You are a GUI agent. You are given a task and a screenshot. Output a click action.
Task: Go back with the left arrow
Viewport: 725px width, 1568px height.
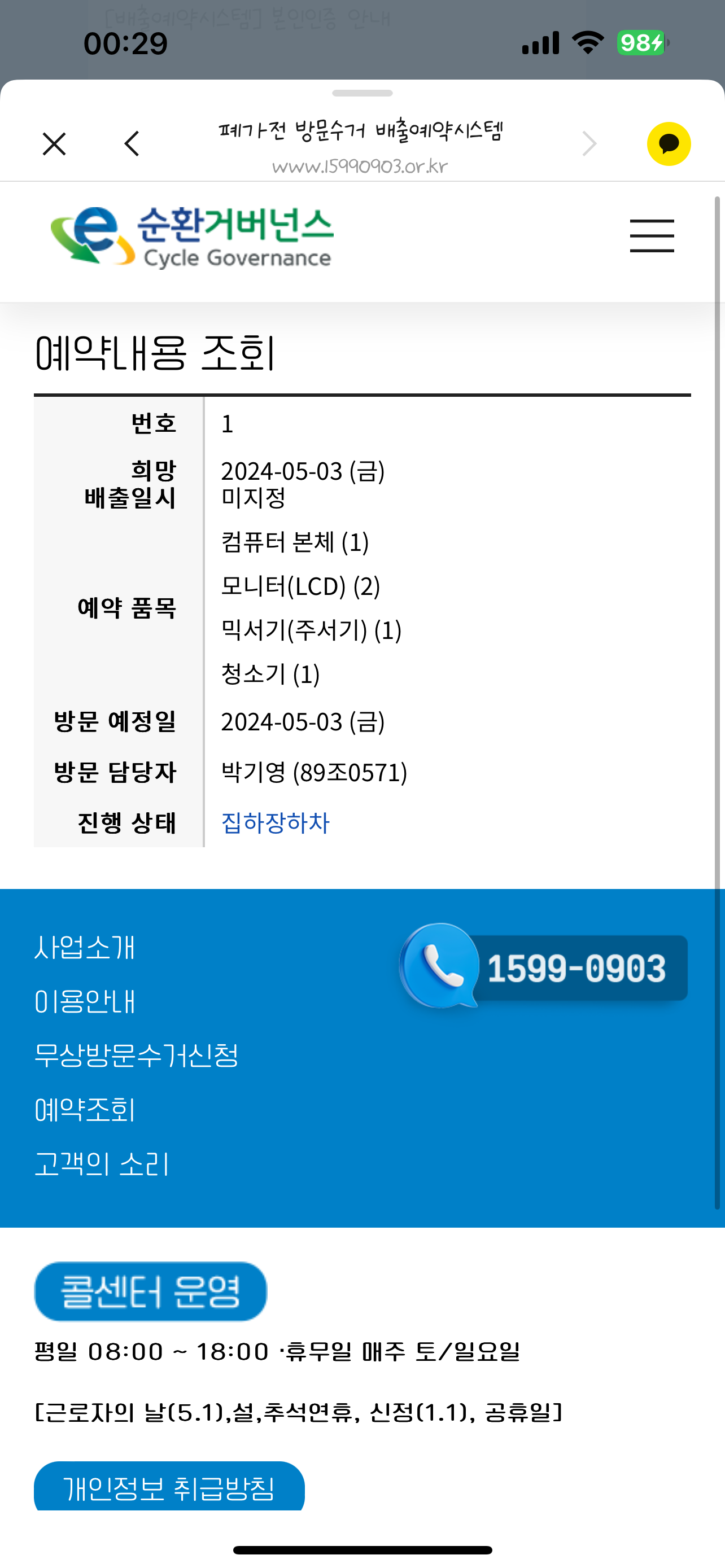click(132, 144)
